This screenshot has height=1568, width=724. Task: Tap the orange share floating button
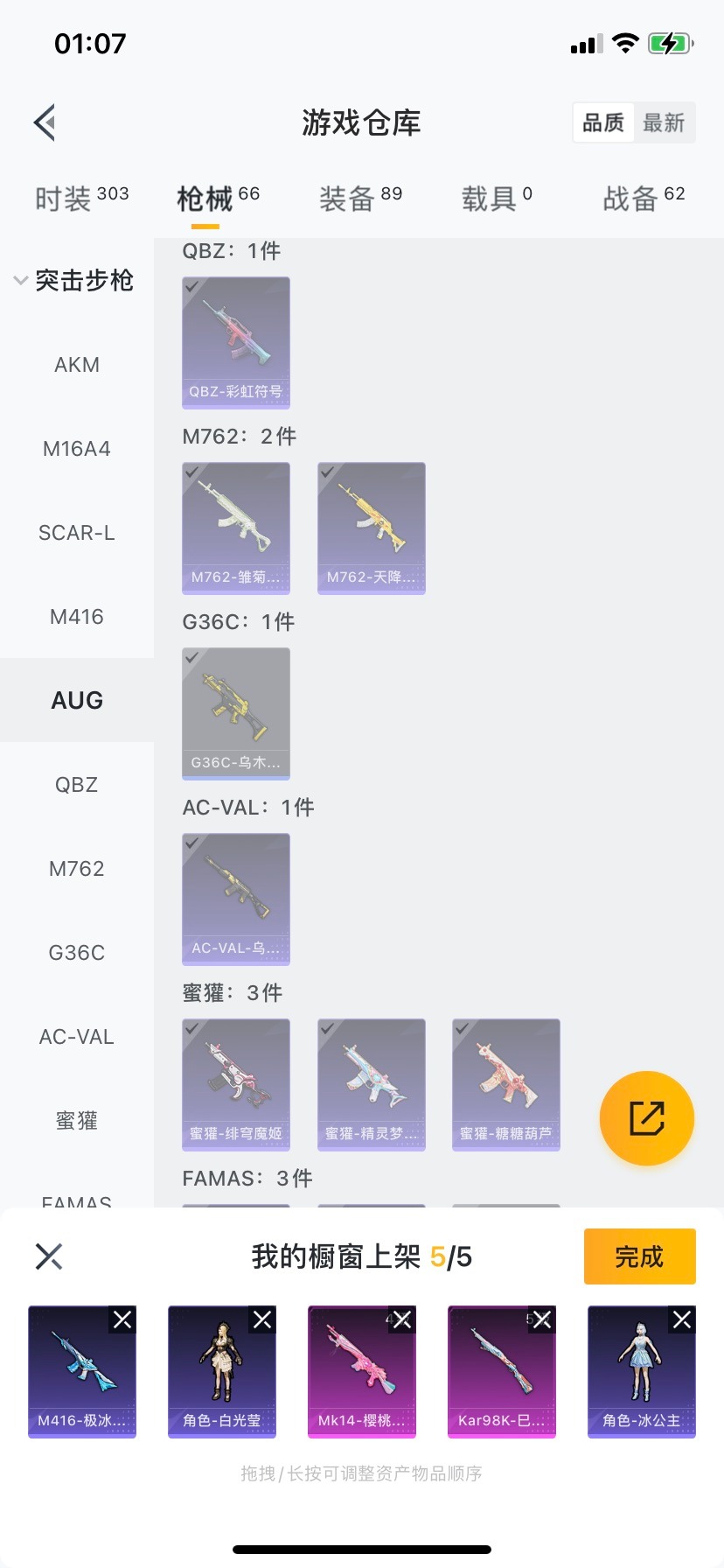tap(647, 1118)
